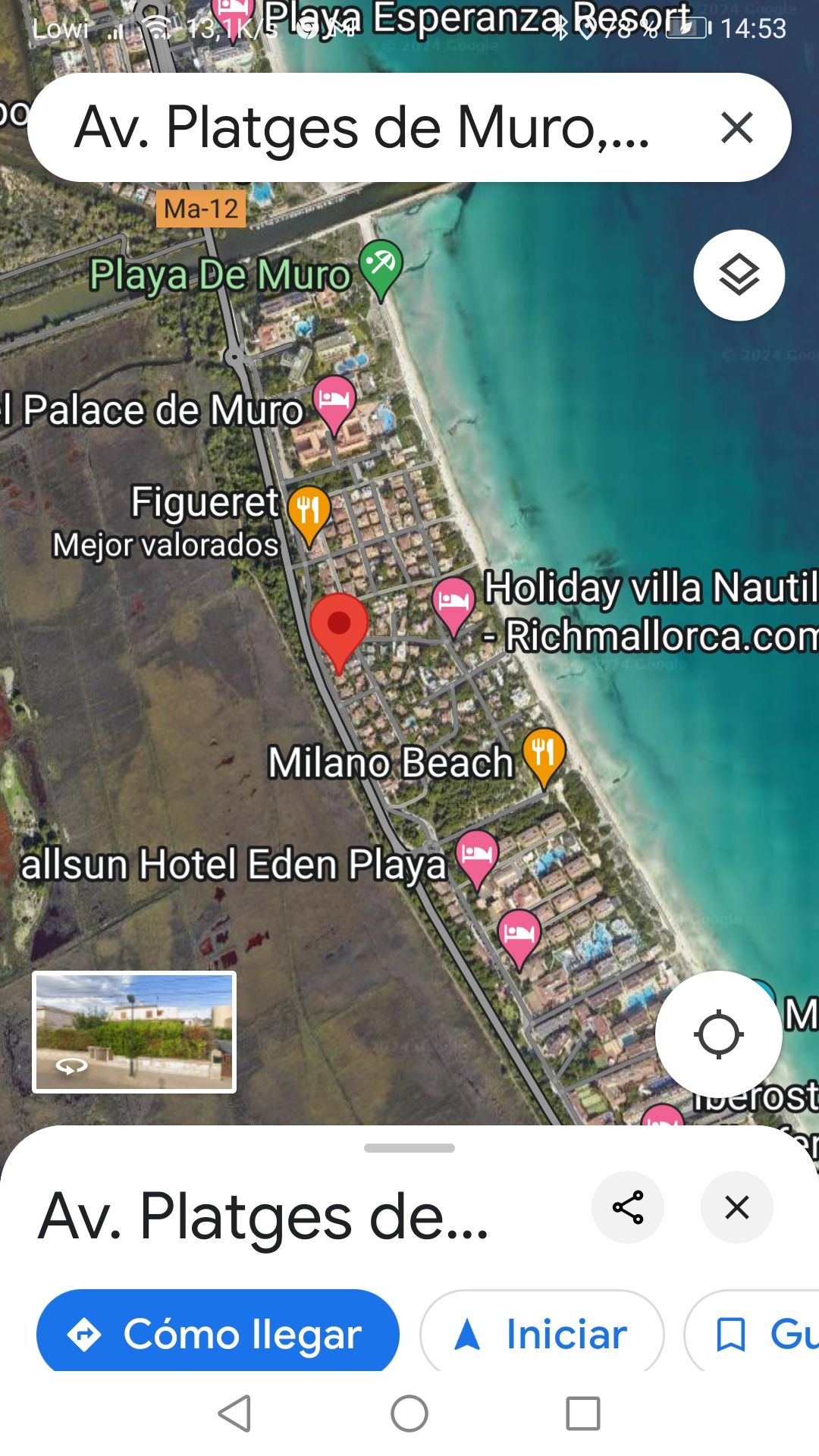Select the Playa De Muro beach marker
Screen dimensions: 819x1456
pos(380,267)
